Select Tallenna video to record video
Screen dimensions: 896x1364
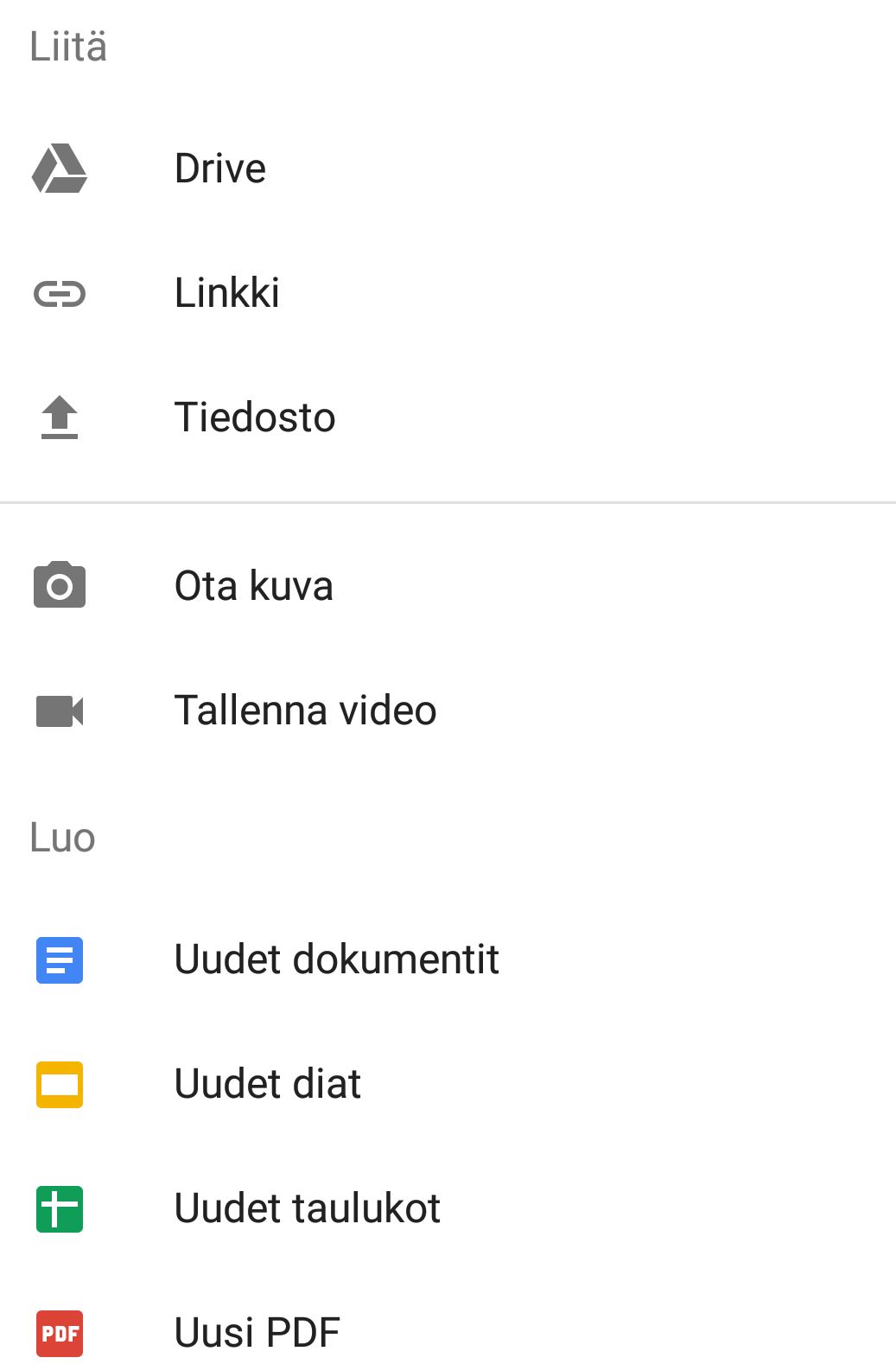point(305,711)
